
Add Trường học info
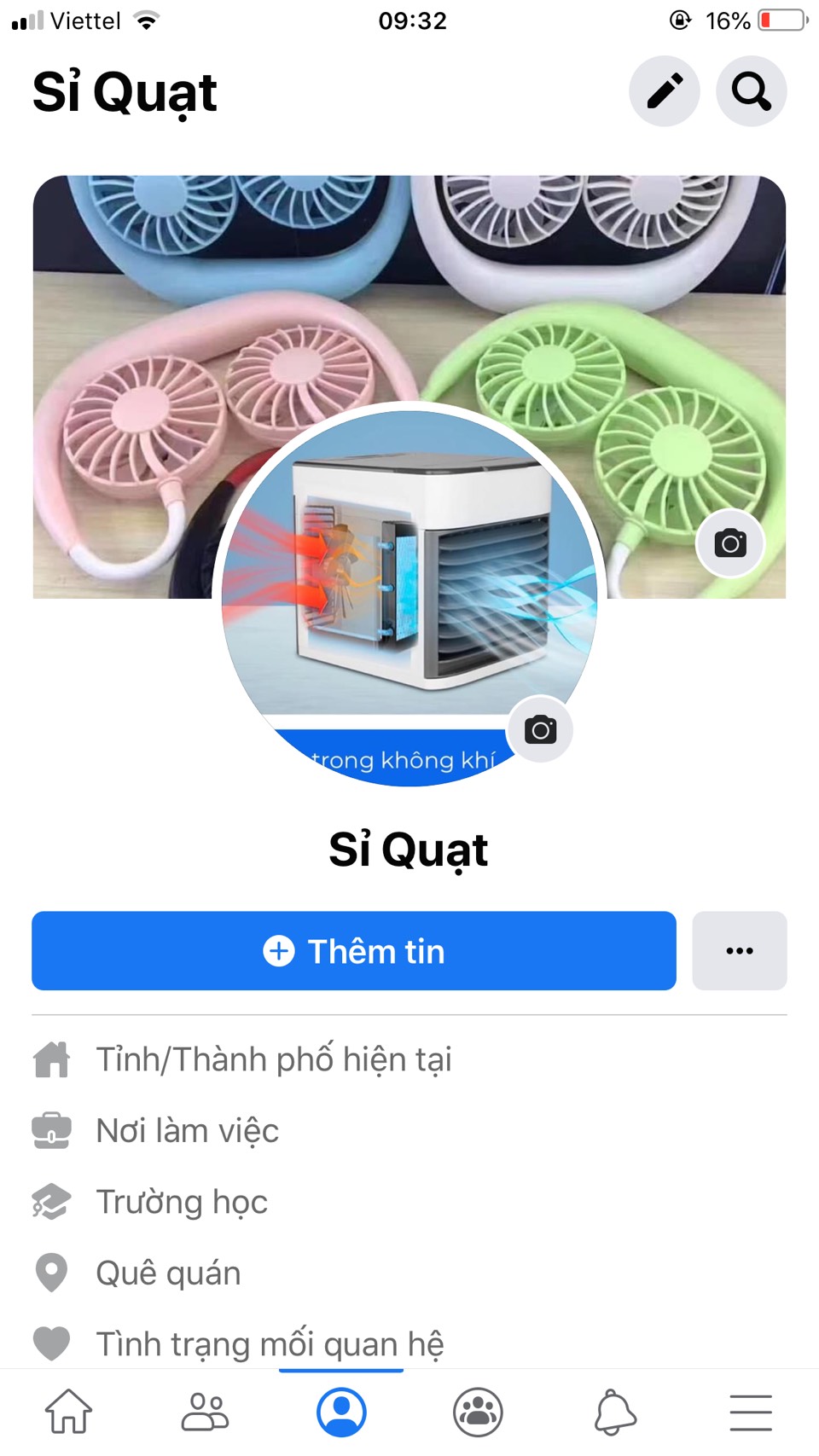pyautogui.click(x=182, y=1202)
